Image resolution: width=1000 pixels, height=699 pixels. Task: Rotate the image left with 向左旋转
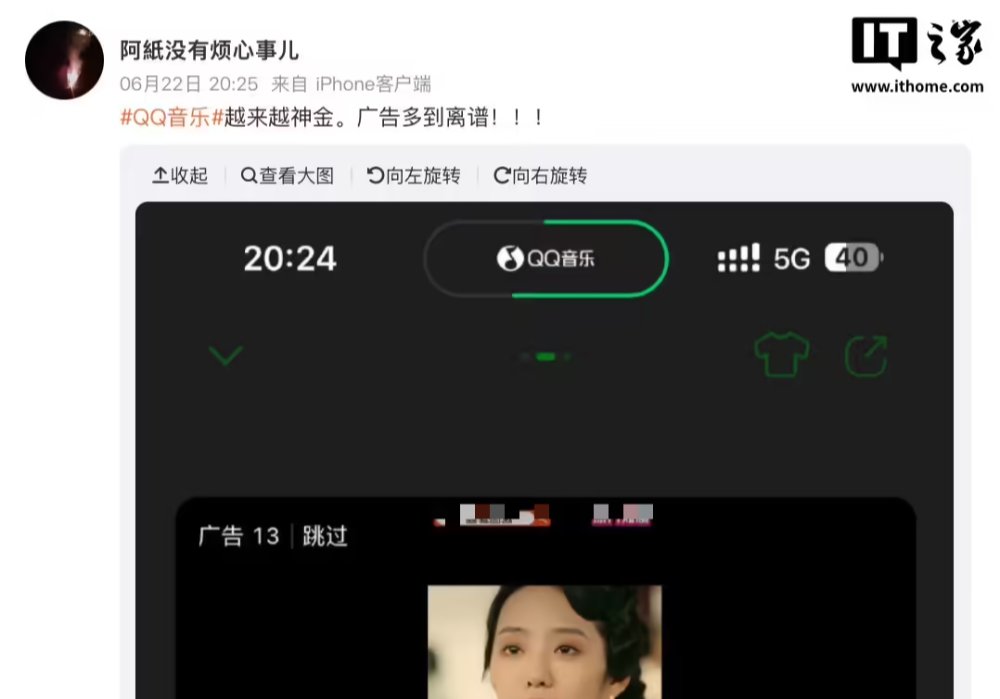pos(414,176)
